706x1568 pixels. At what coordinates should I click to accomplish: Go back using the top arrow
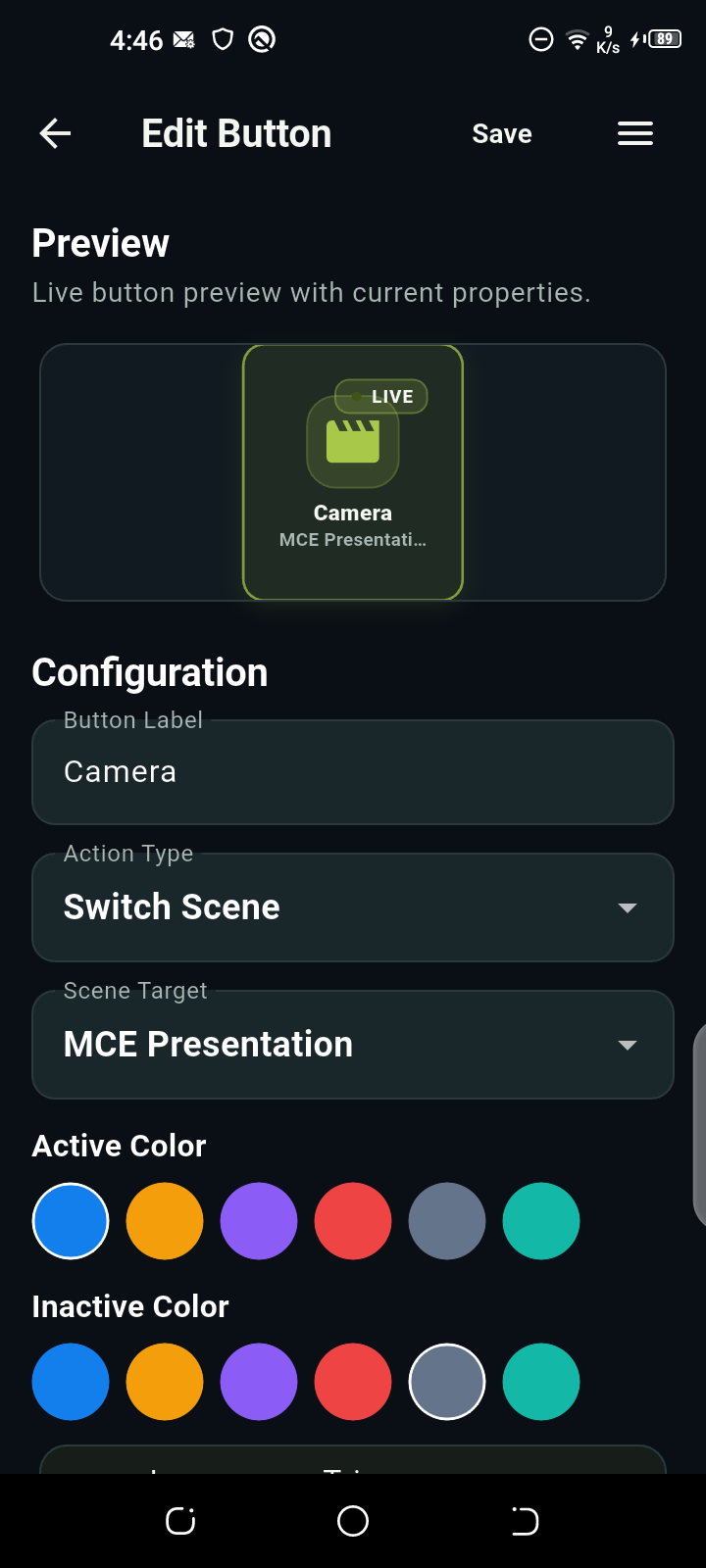click(x=55, y=133)
